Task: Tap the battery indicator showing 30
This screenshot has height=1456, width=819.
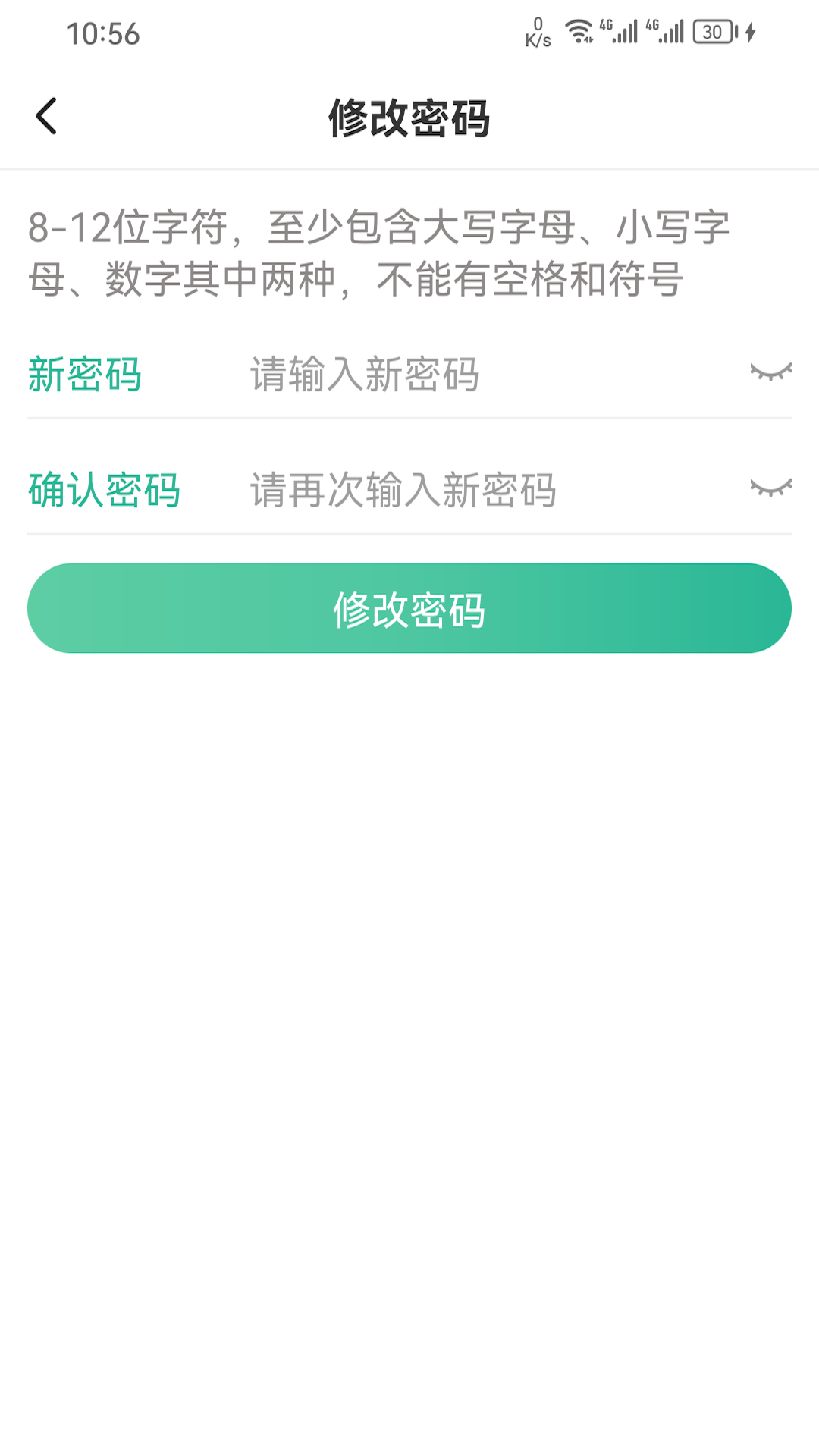Action: tap(711, 30)
